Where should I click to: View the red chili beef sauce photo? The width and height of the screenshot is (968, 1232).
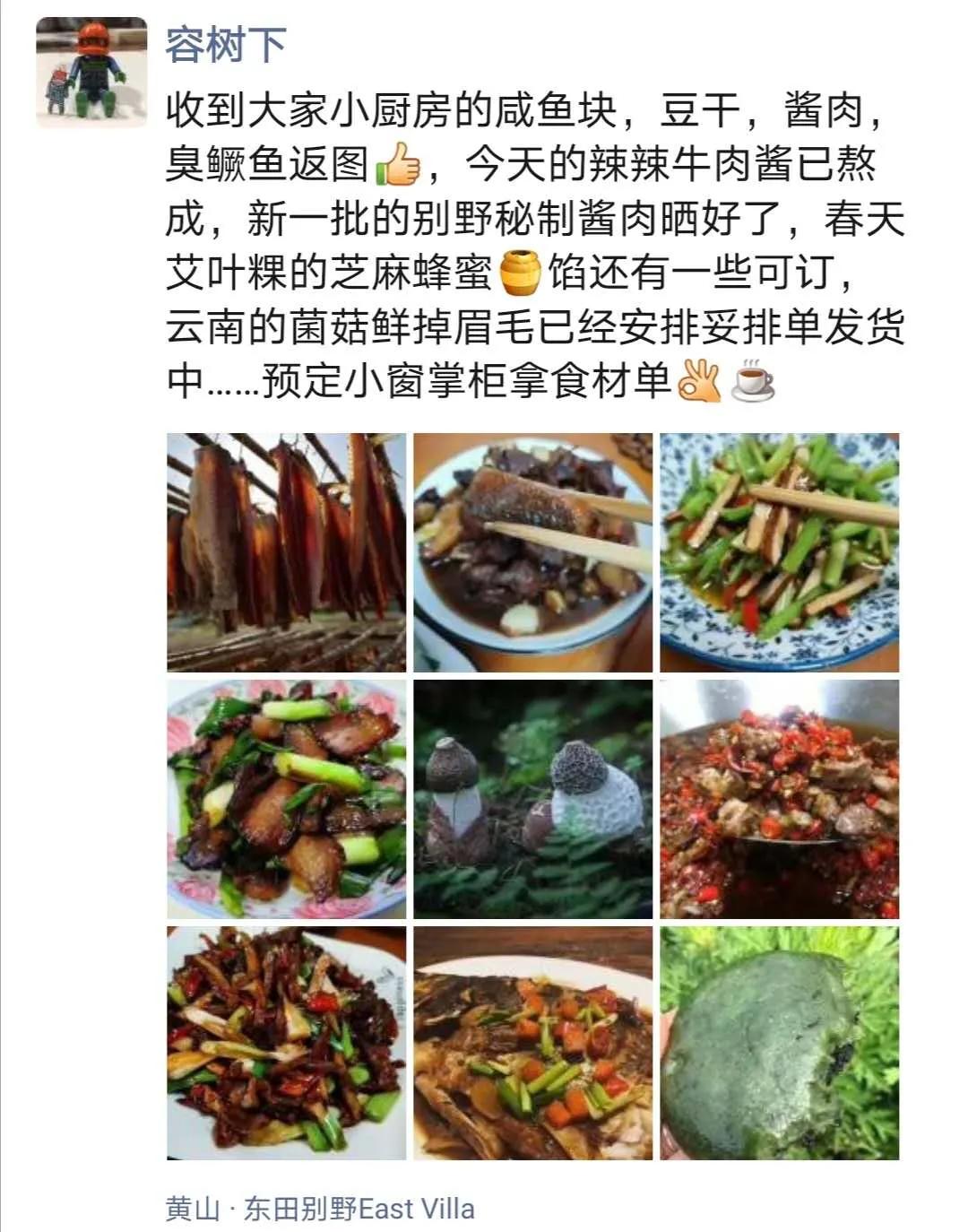(x=778, y=798)
